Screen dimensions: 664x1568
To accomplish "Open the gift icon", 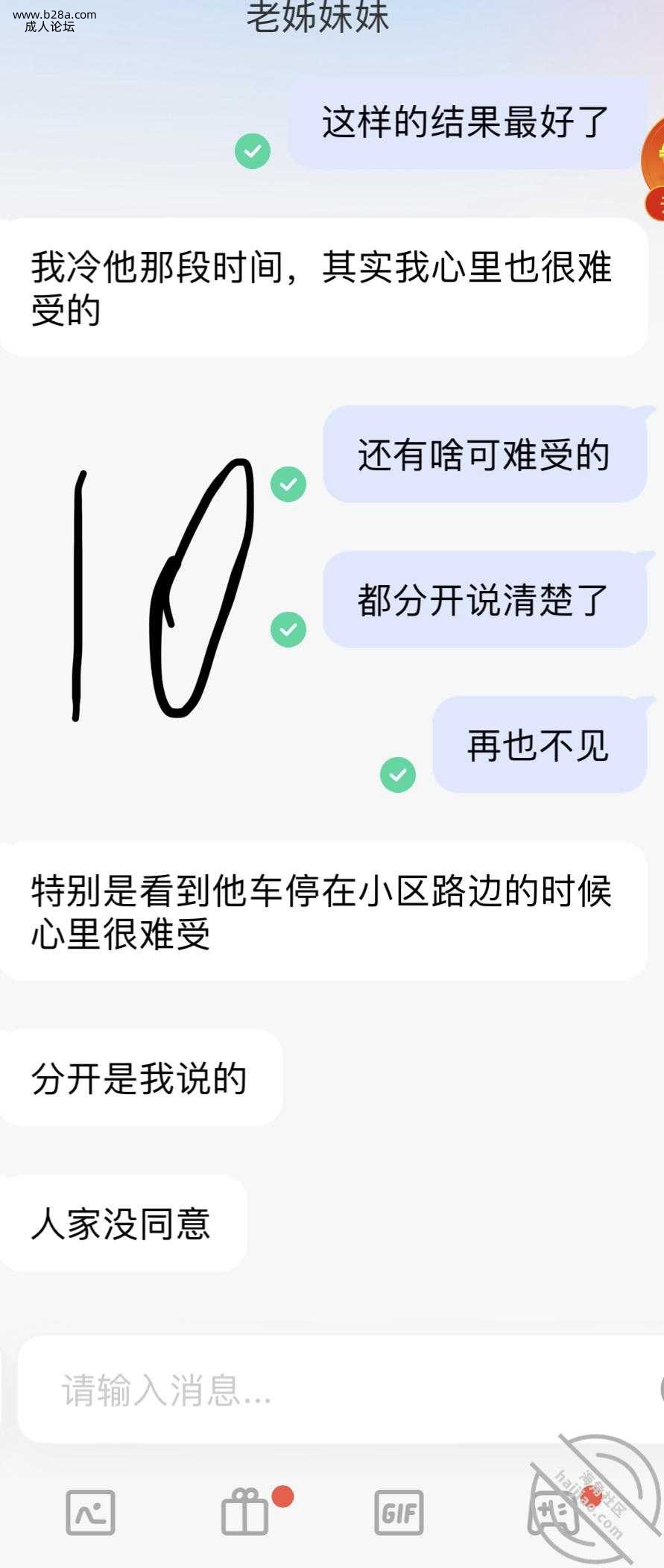I will tap(244, 1512).
